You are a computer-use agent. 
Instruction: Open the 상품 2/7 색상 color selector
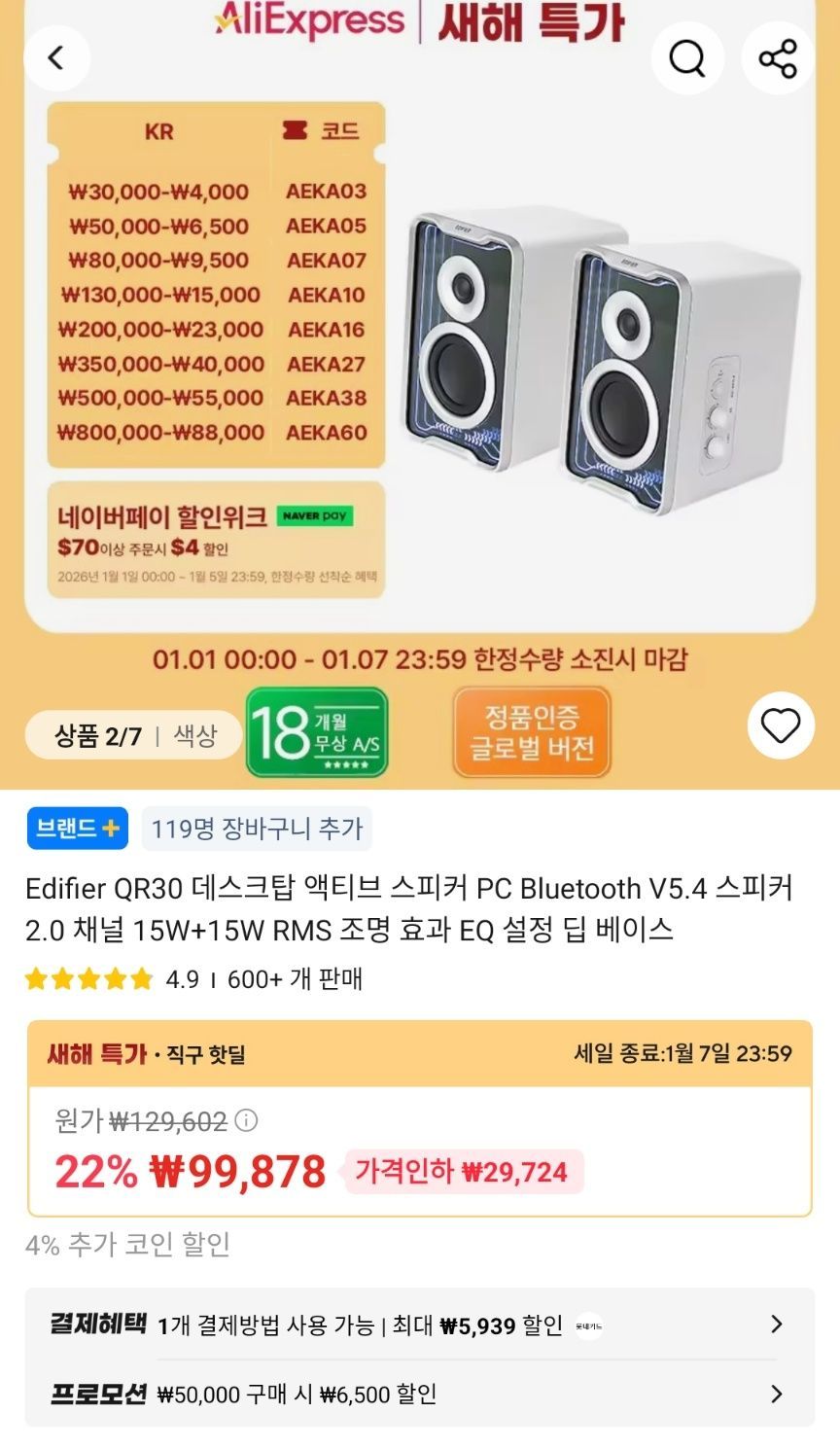pos(133,734)
